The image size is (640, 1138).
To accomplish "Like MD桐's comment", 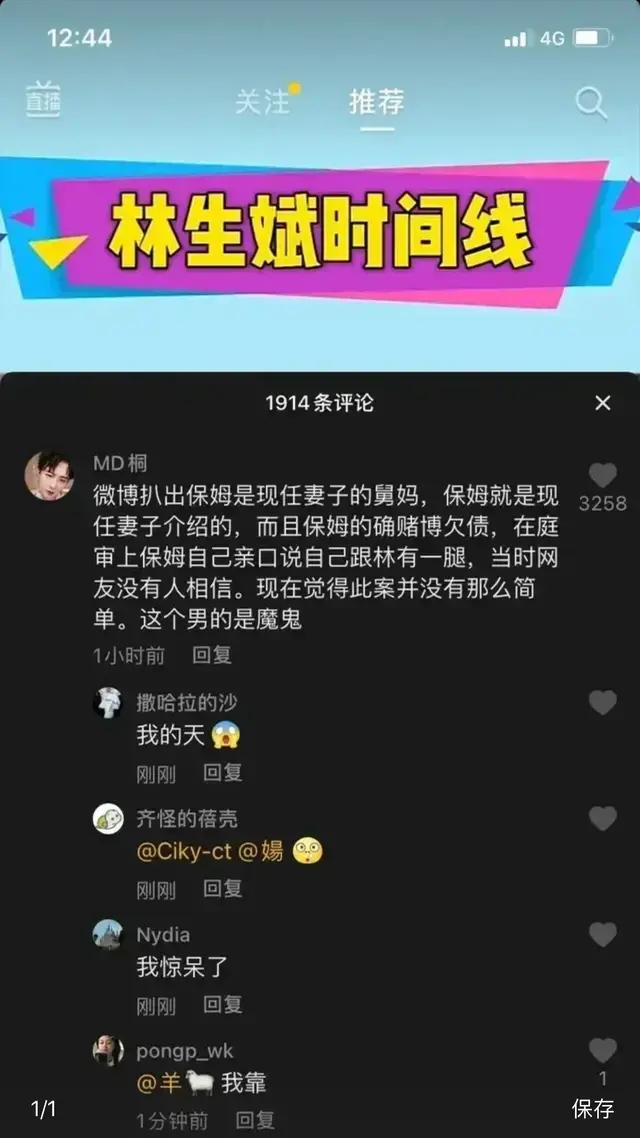I will [602, 476].
